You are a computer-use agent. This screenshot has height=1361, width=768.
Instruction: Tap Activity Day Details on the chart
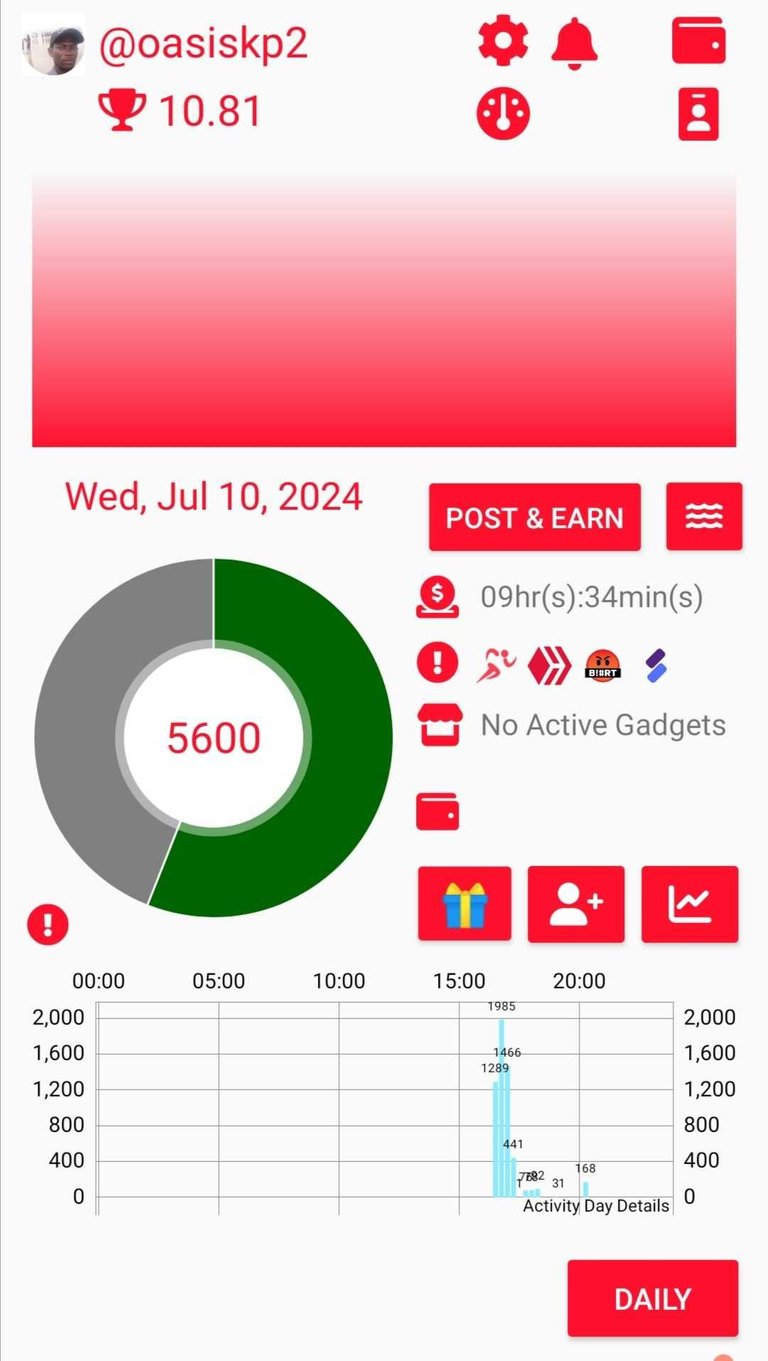pos(596,1206)
